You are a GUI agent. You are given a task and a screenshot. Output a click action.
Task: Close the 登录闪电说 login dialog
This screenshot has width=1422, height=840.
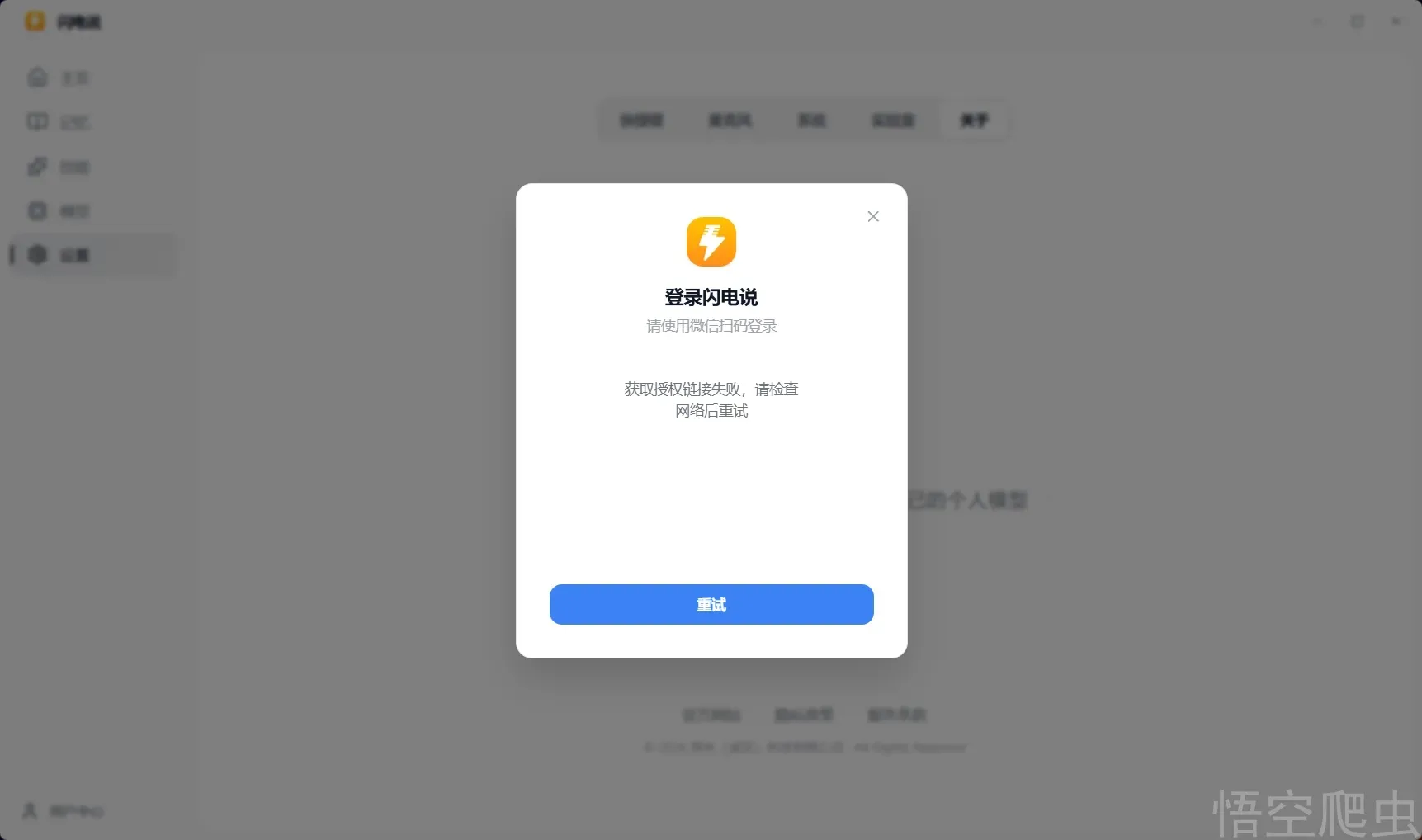coord(872,216)
